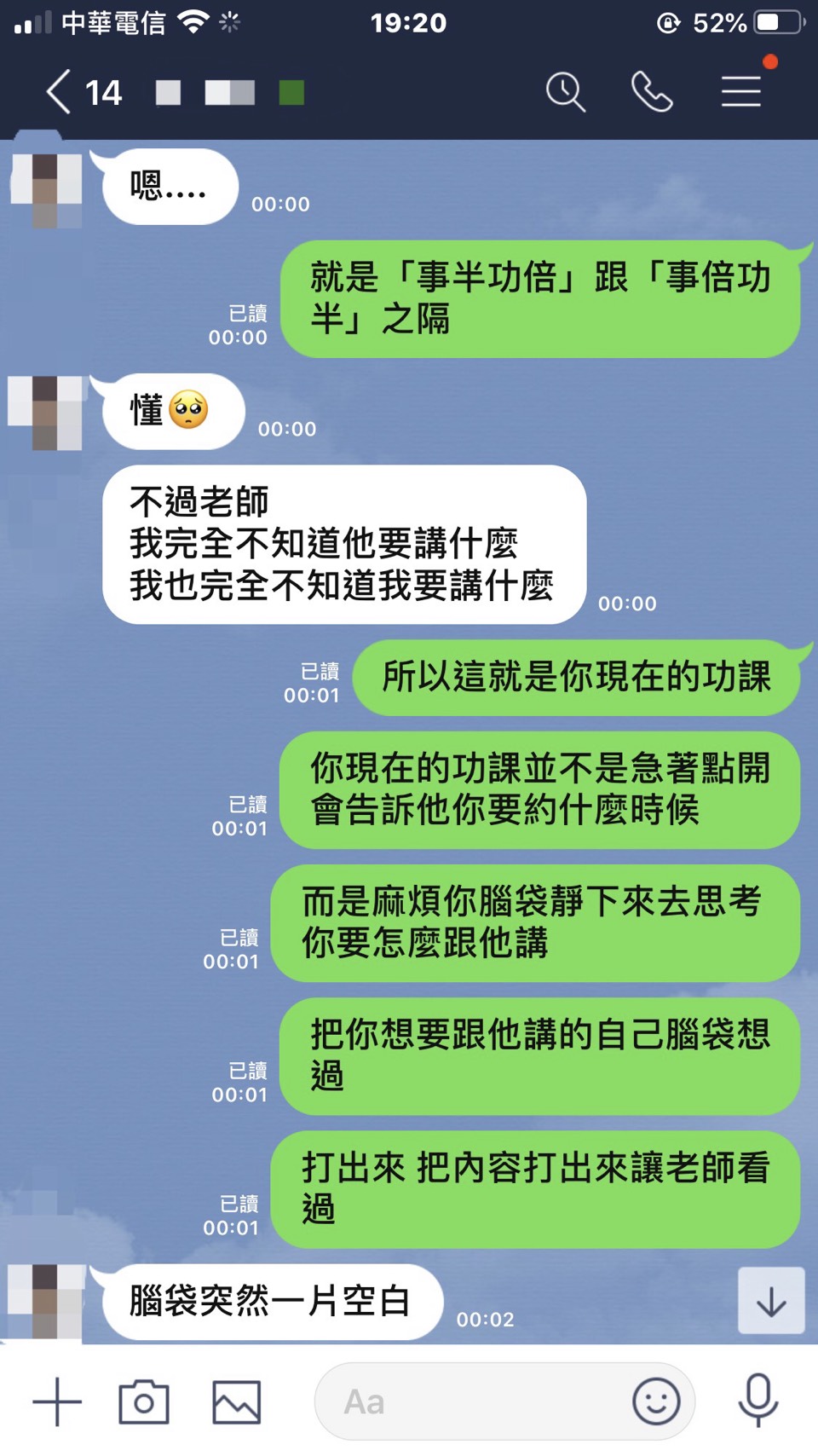Open the camera
This screenshot has height=1456, width=818.
pyautogui.click(x=144, y=1401)
